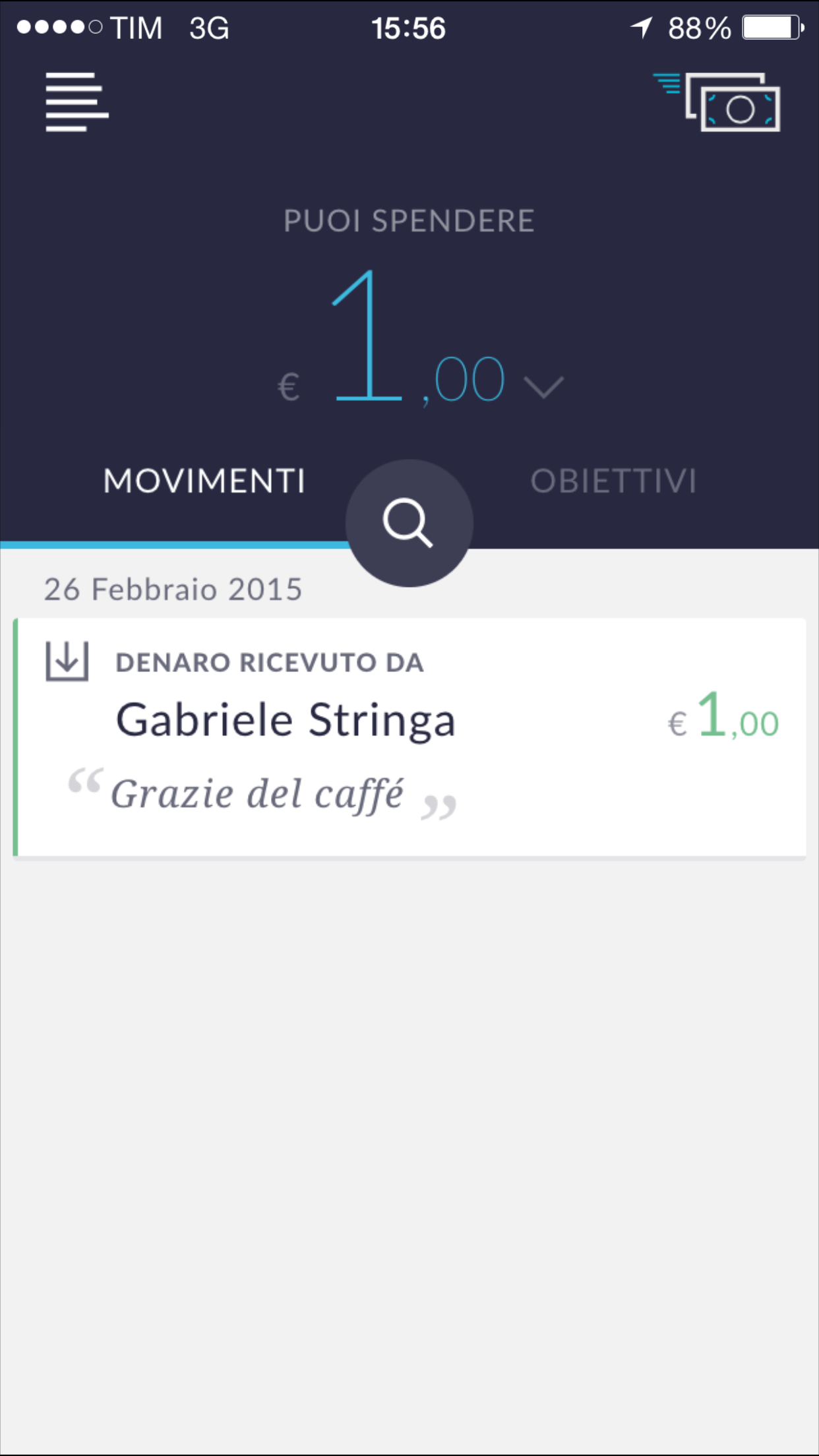Switch to the Obiettivi tab
Viewport: 819px width, 1456px height.
pos(613,481)
